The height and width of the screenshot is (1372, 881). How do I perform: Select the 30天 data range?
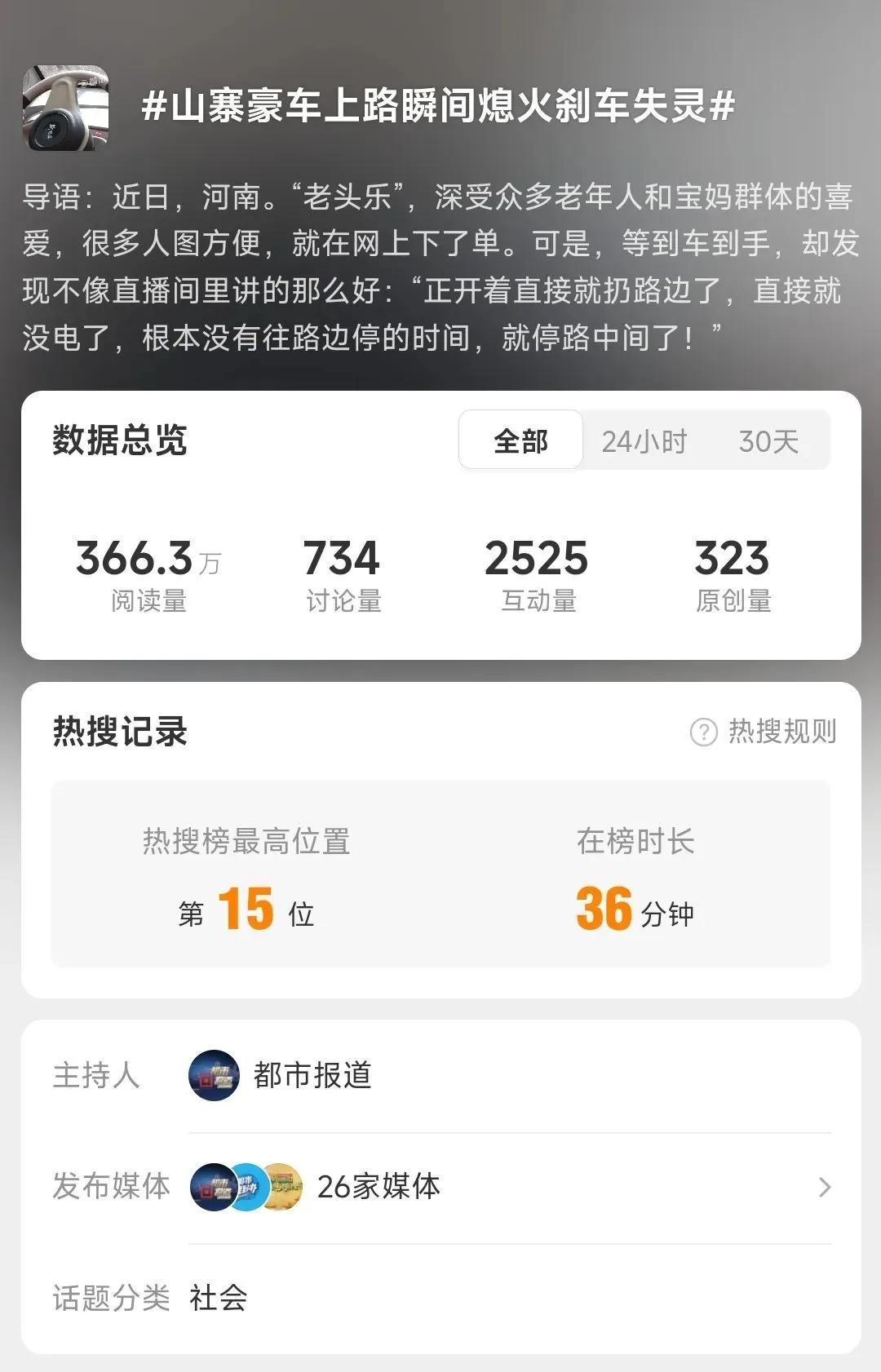tap(768, 441)
